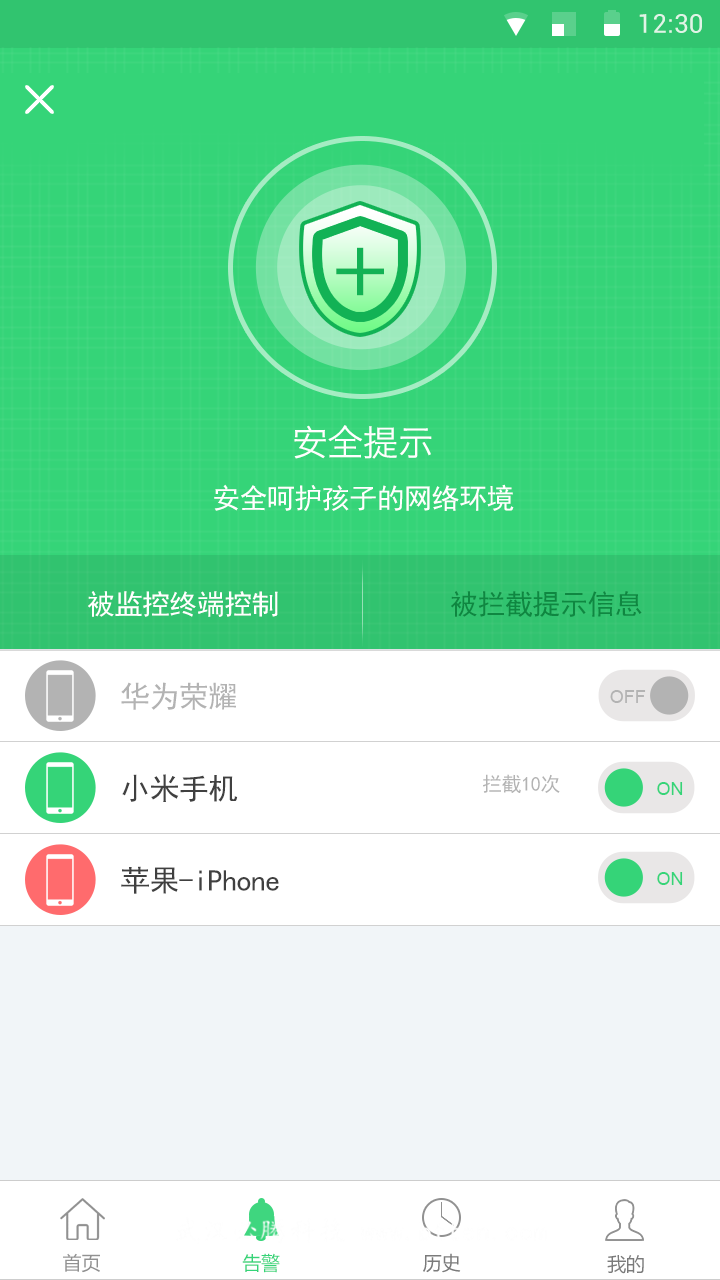Switch to the 被拦截提示信息 tab
The width and height of the screenshot is (720, 1280).
pyautogui.click(x=546, y=604)
